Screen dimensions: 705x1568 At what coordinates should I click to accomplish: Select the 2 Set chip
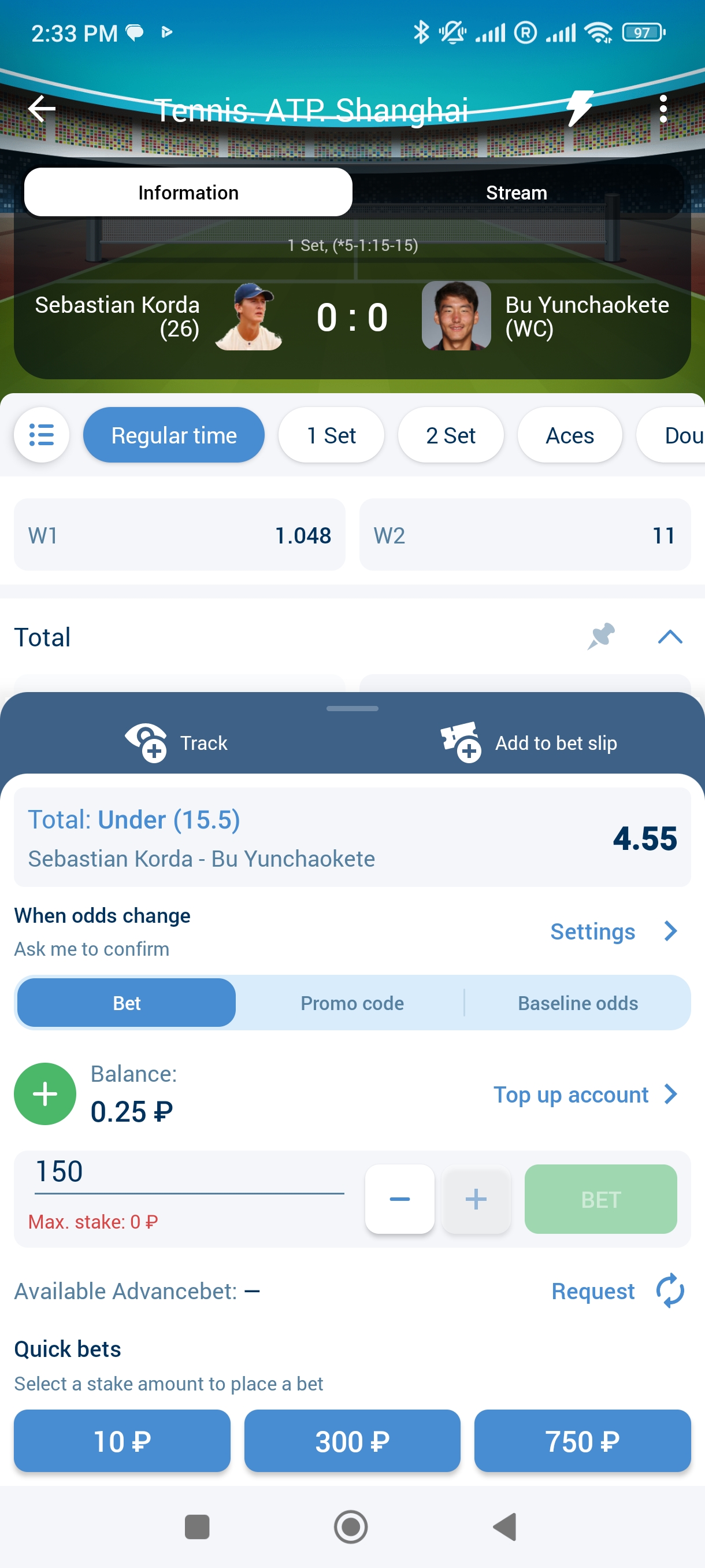[x=450, y=435]
